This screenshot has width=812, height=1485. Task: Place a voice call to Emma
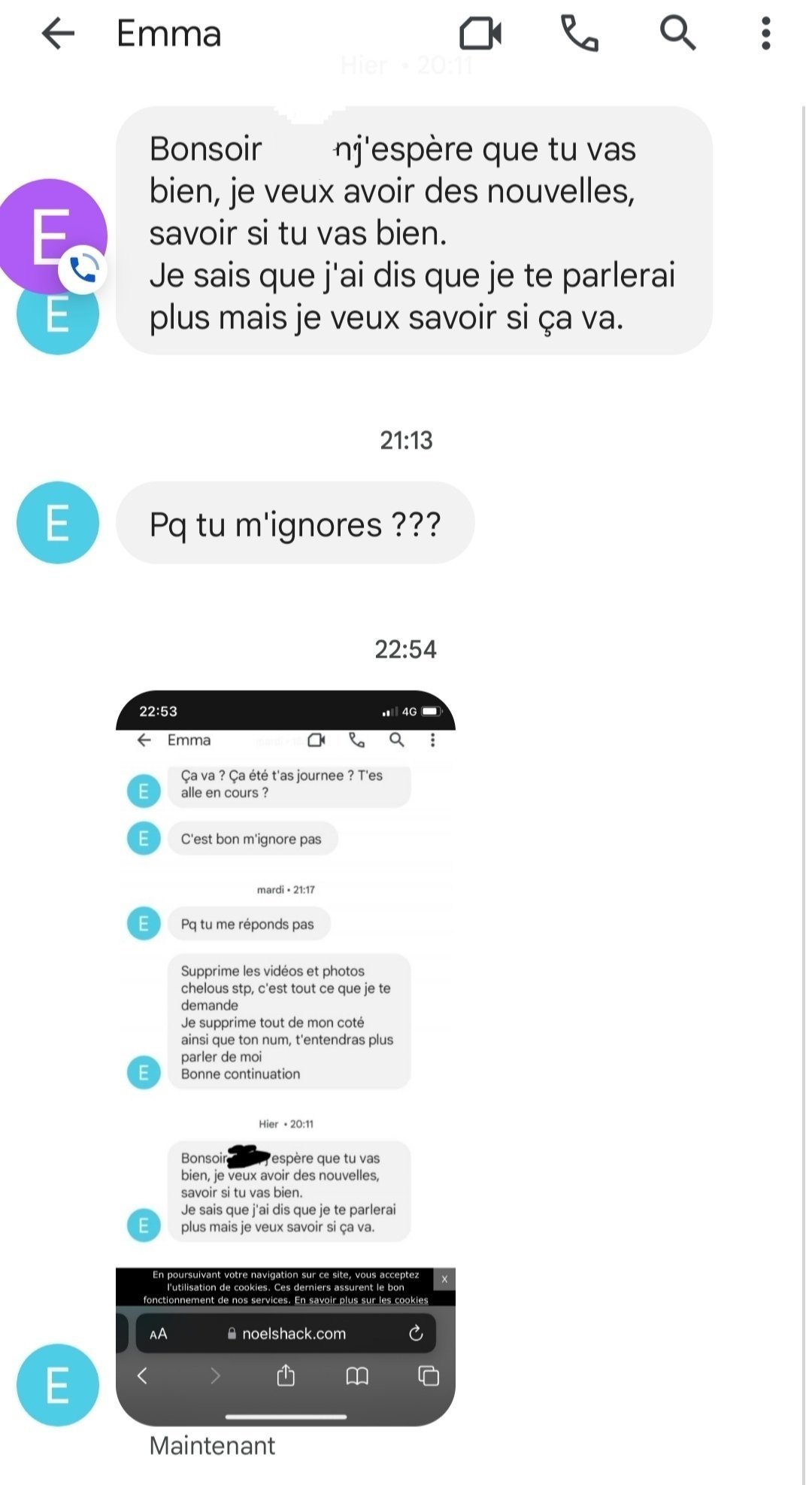tap(580, 34)
